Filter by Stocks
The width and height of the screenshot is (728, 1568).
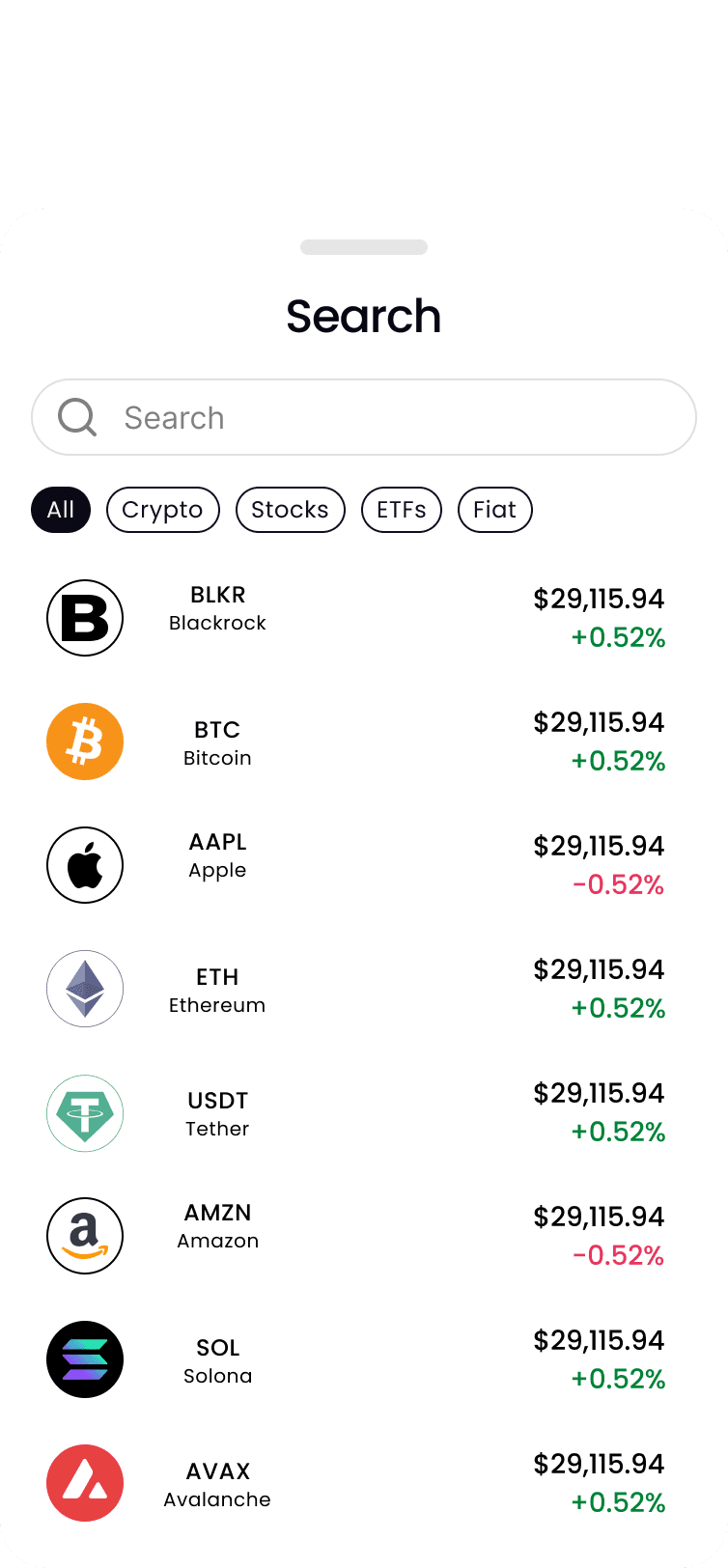point(290,510)
